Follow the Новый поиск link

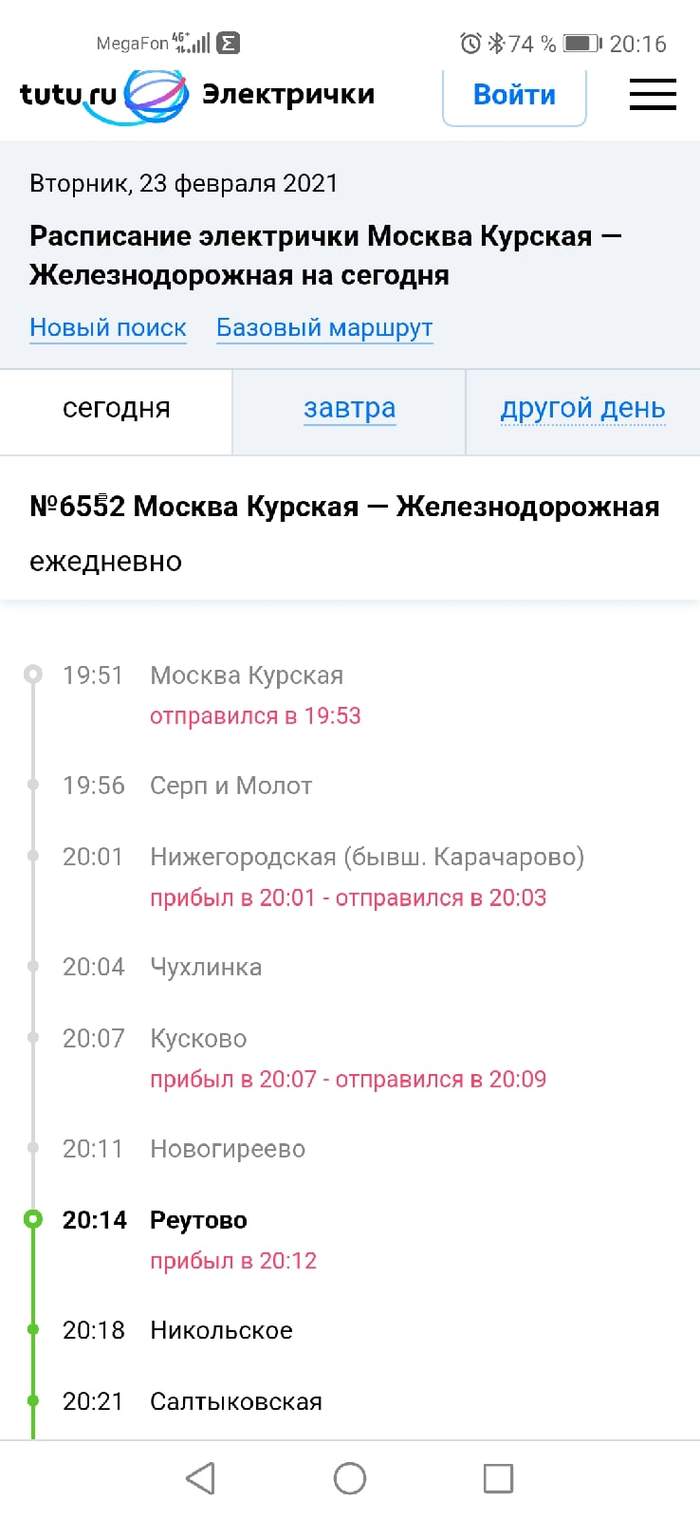(108, 328)
